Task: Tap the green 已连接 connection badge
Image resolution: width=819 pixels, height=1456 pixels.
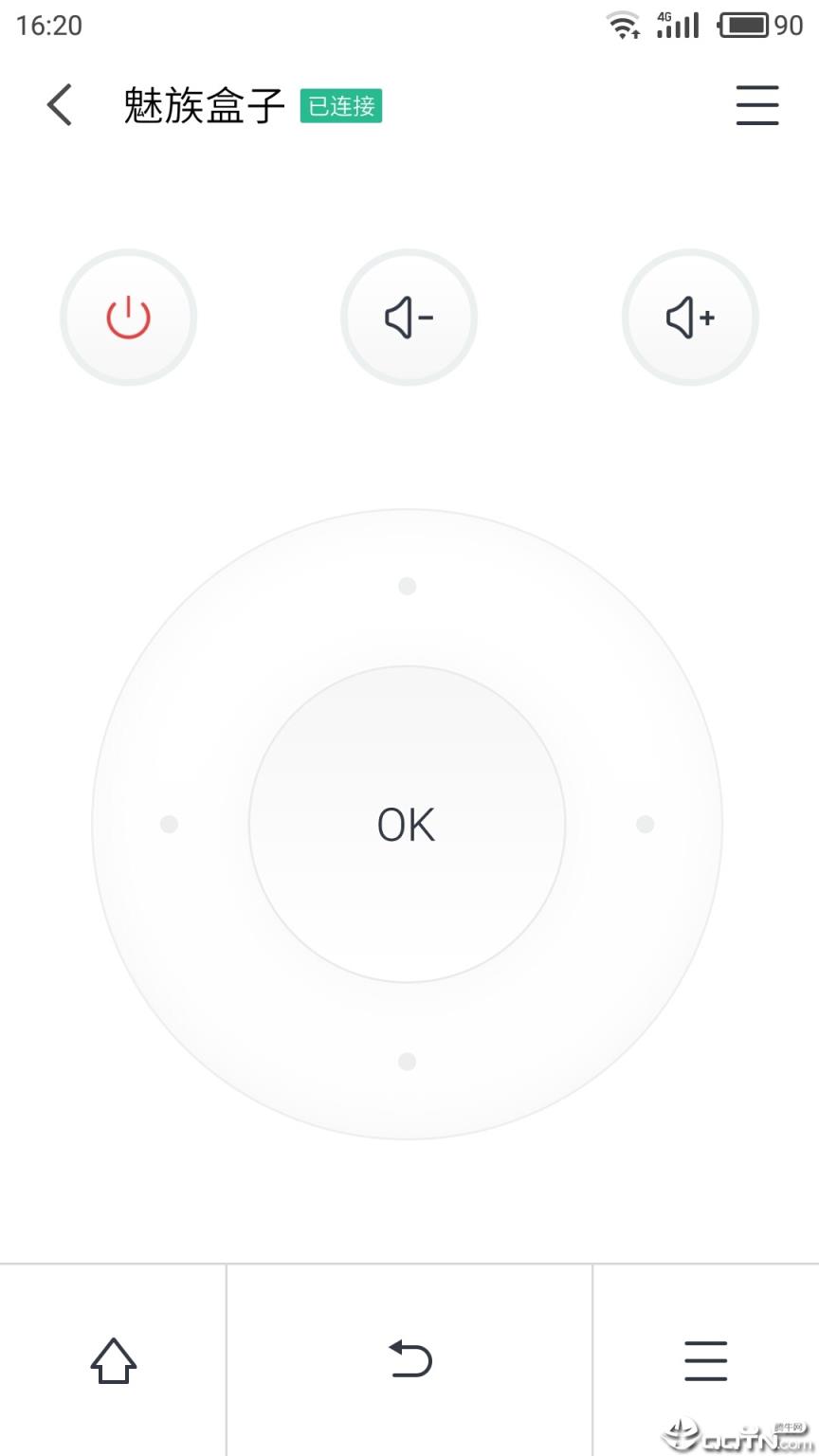Action: click(339, 107)
